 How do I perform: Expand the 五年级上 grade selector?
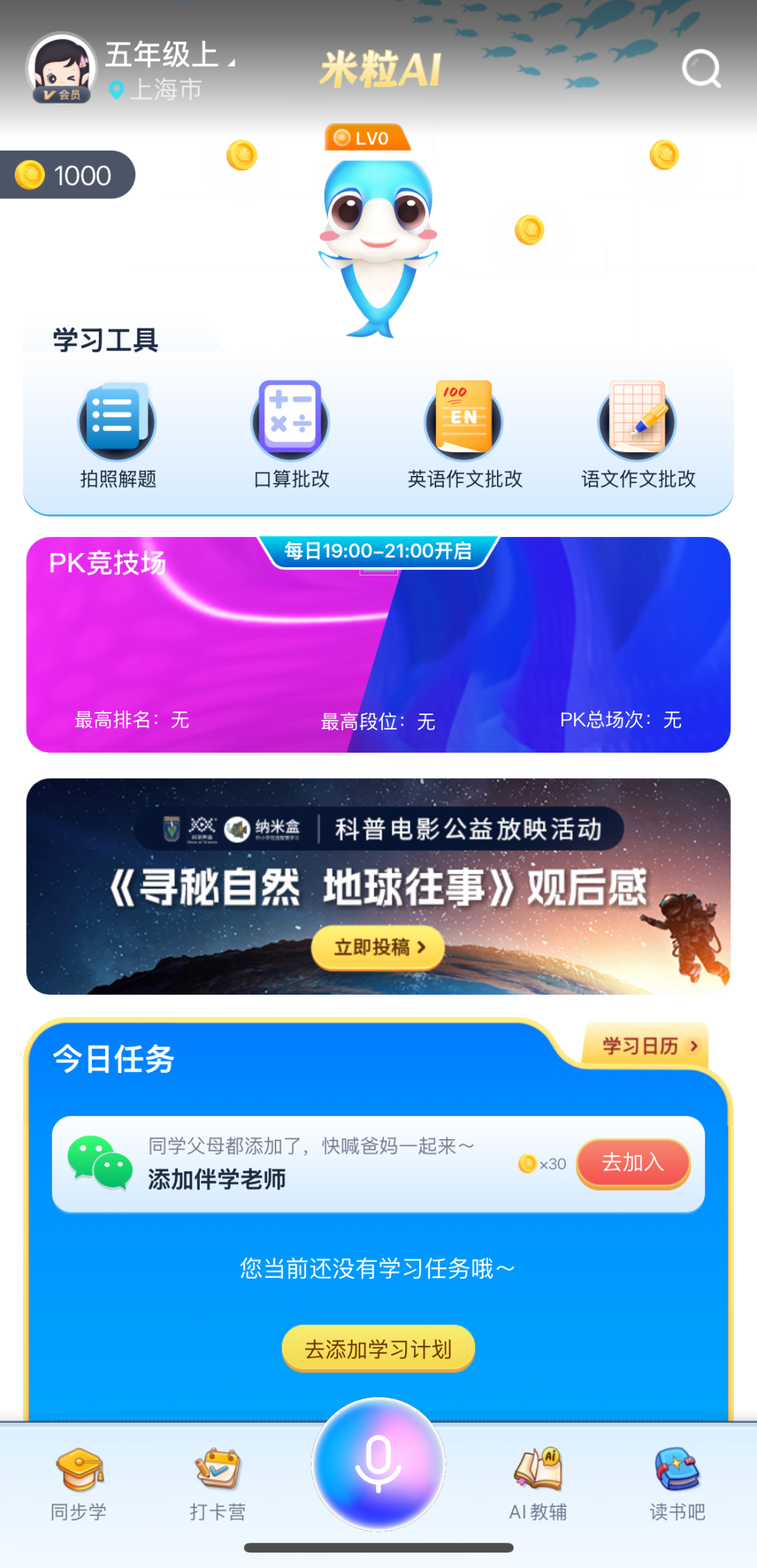point(170,55)
